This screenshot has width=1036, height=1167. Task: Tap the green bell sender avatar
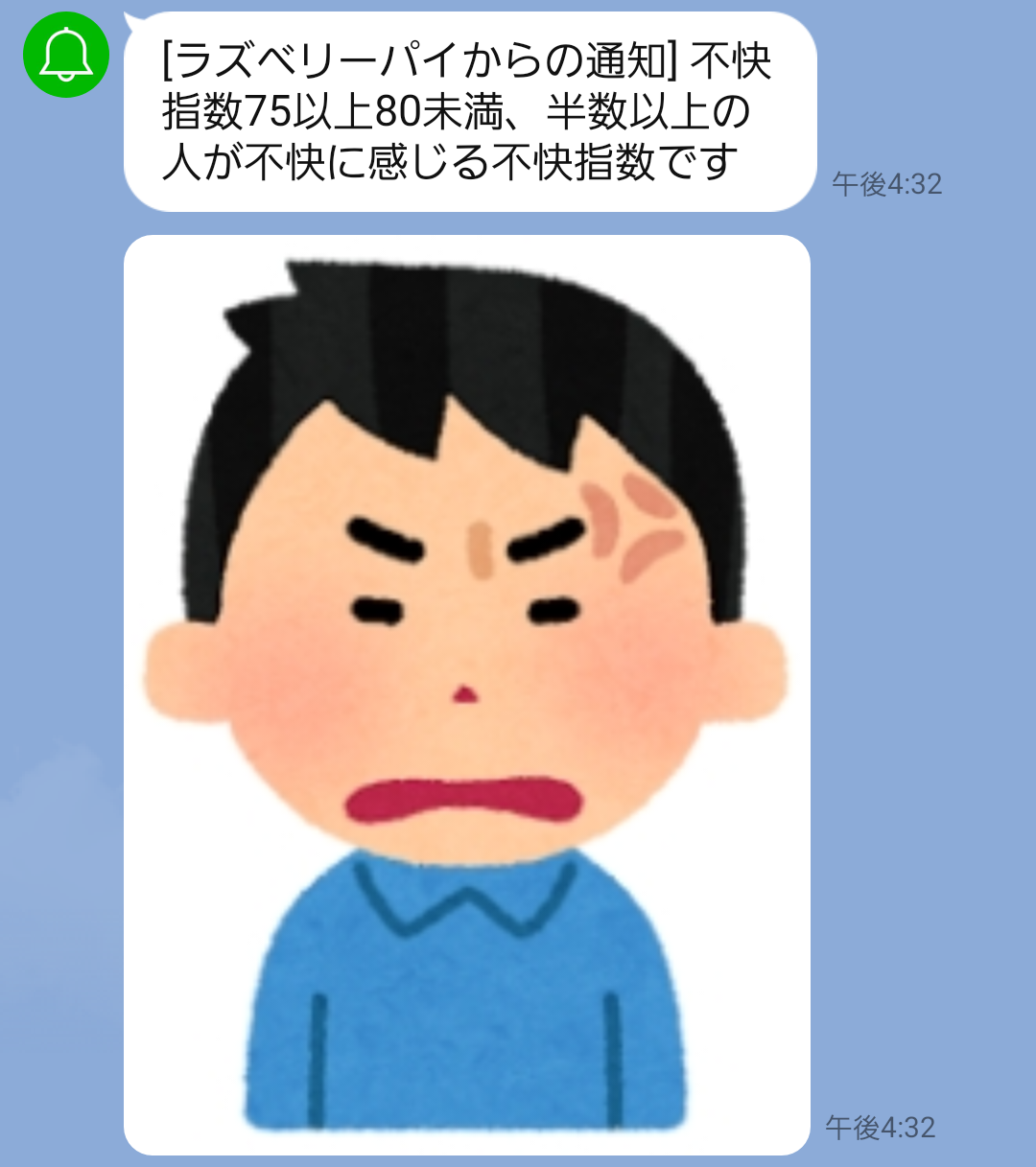click(66, 55)
